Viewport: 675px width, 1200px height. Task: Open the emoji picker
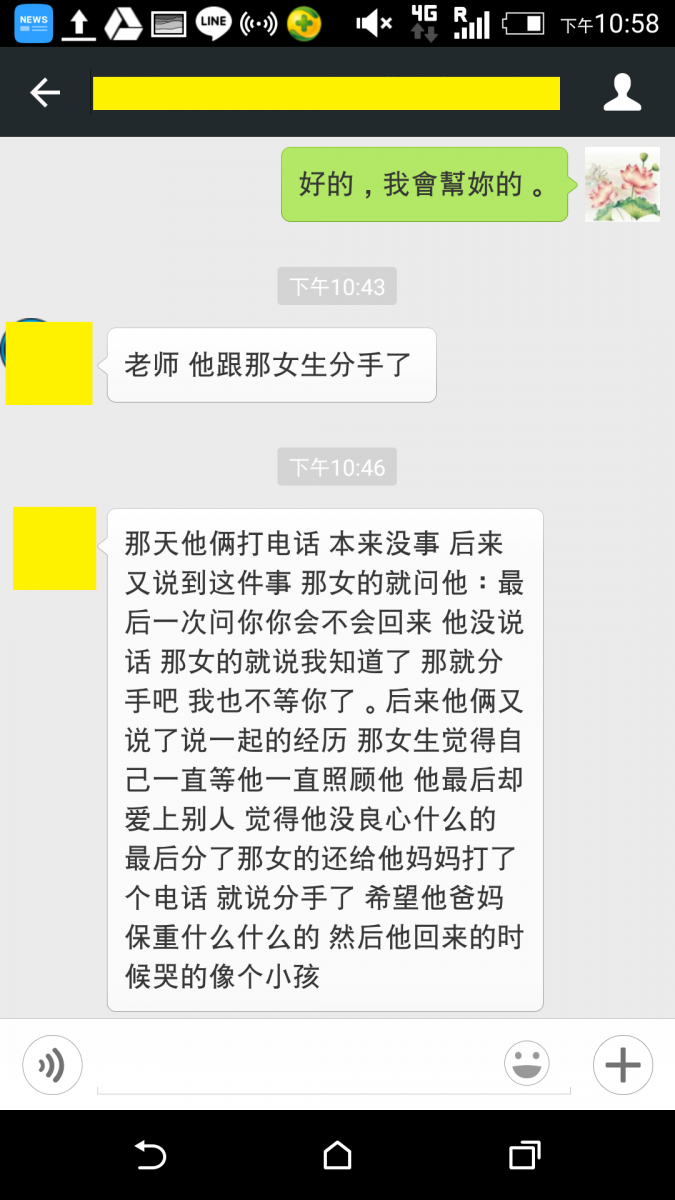click(x=527, y=1063)
